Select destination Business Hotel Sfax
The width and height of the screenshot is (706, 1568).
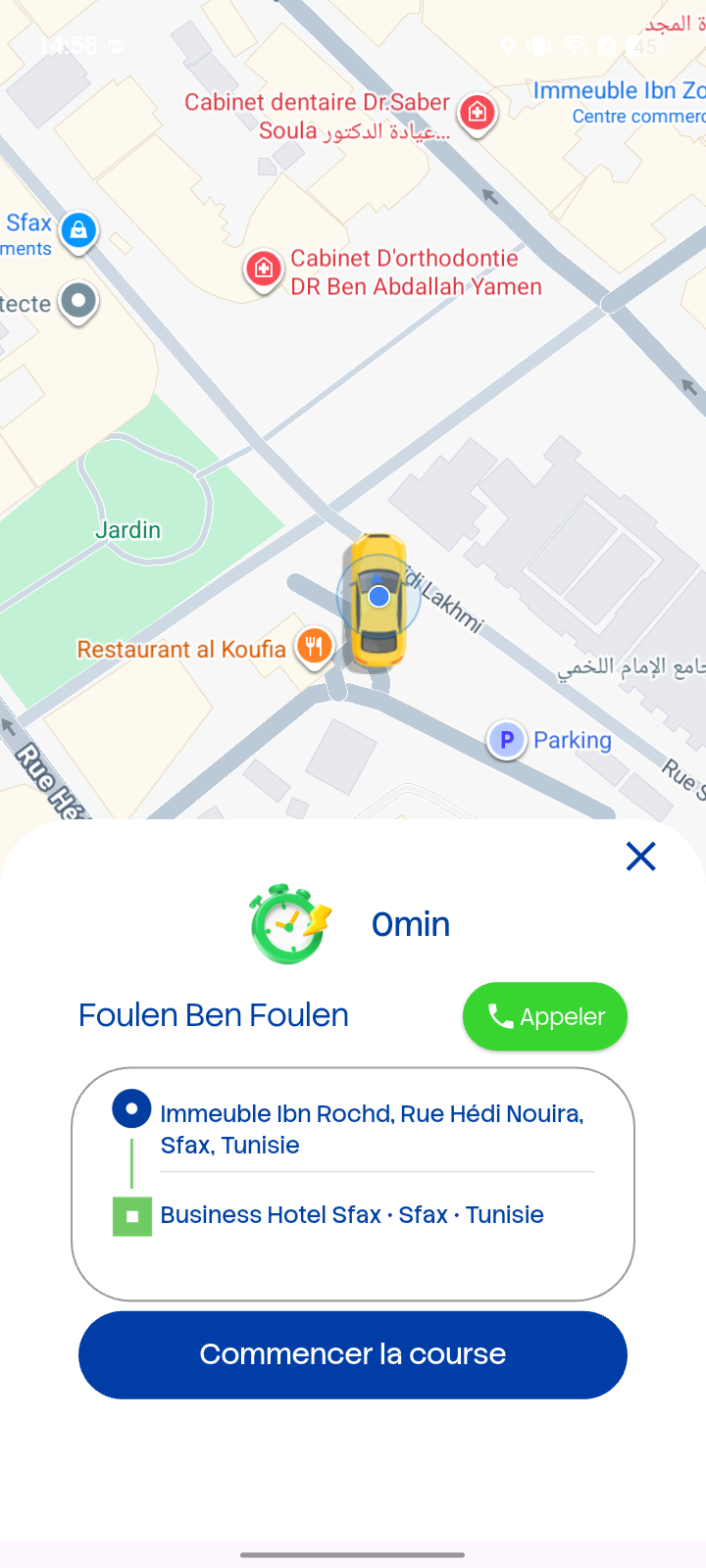352,1214
